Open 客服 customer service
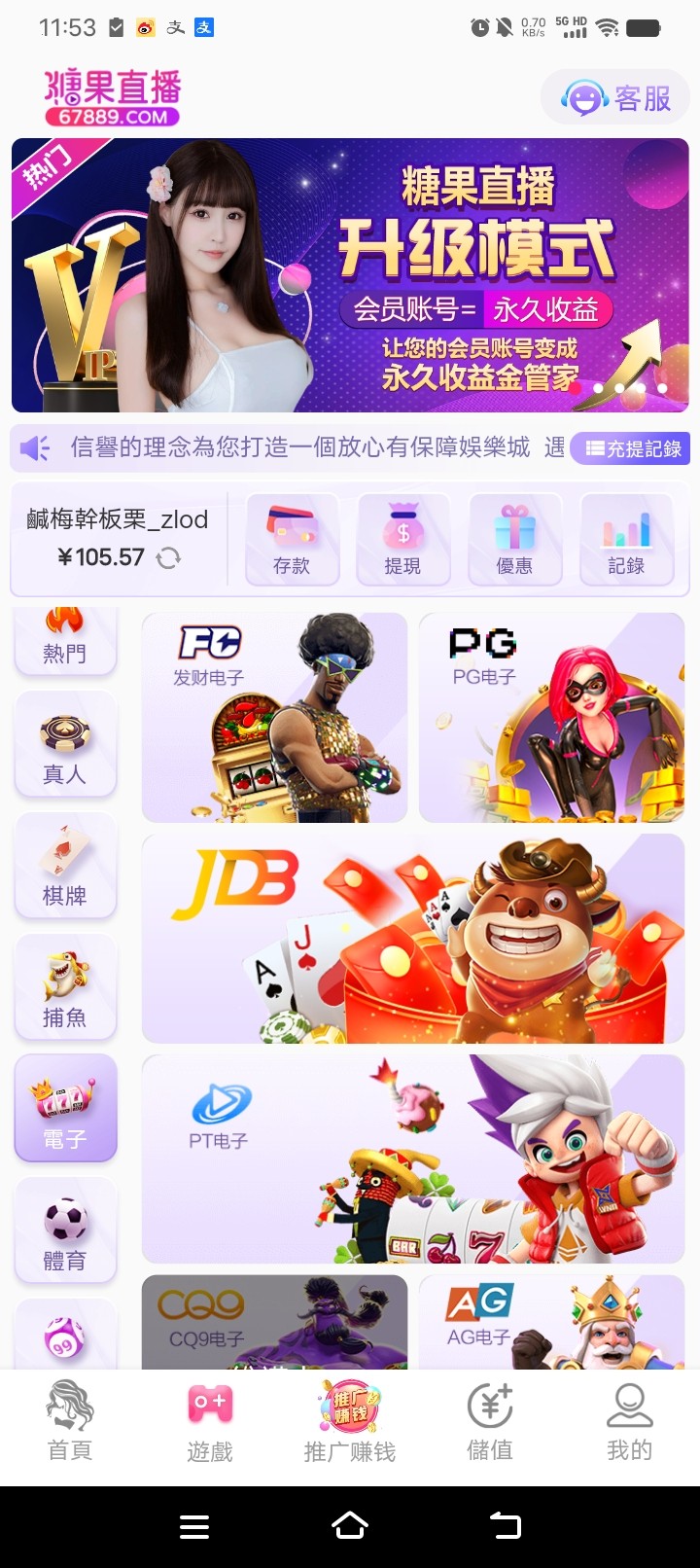Viewport: 700px width, 1568px height. pos(615,98)
